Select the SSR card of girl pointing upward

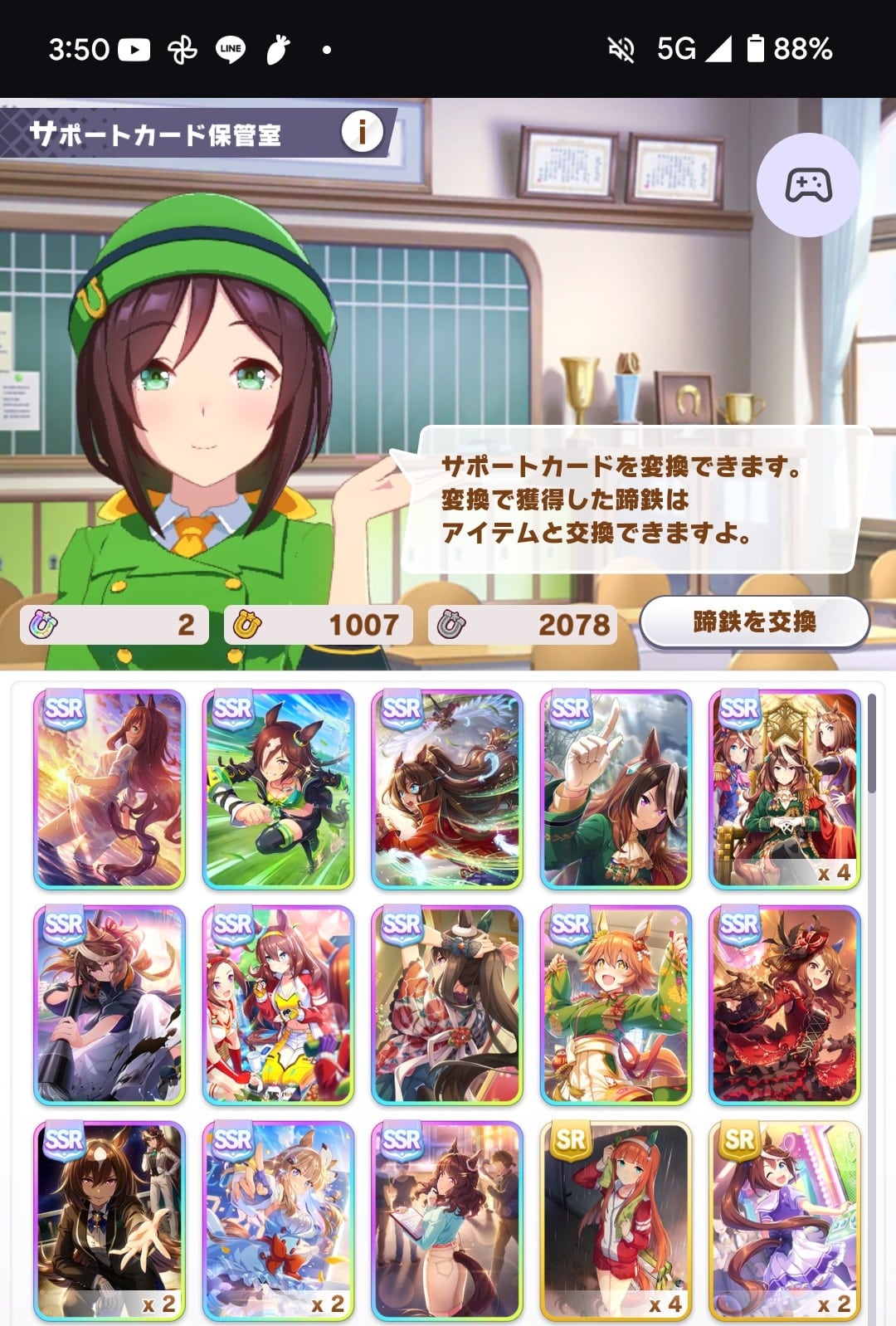point(616,789)
